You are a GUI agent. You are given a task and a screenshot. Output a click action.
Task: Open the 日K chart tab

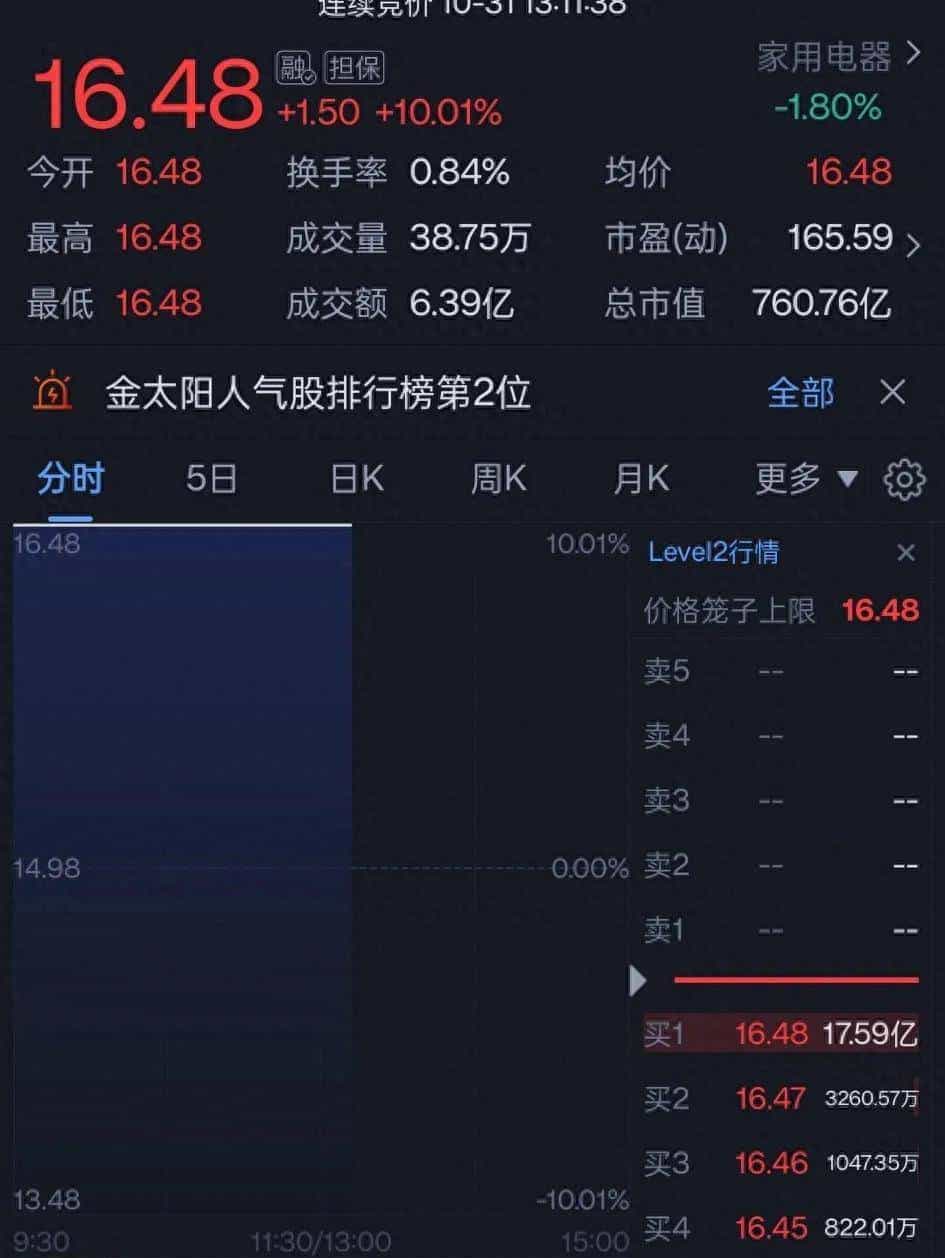[x=352, y=479]
